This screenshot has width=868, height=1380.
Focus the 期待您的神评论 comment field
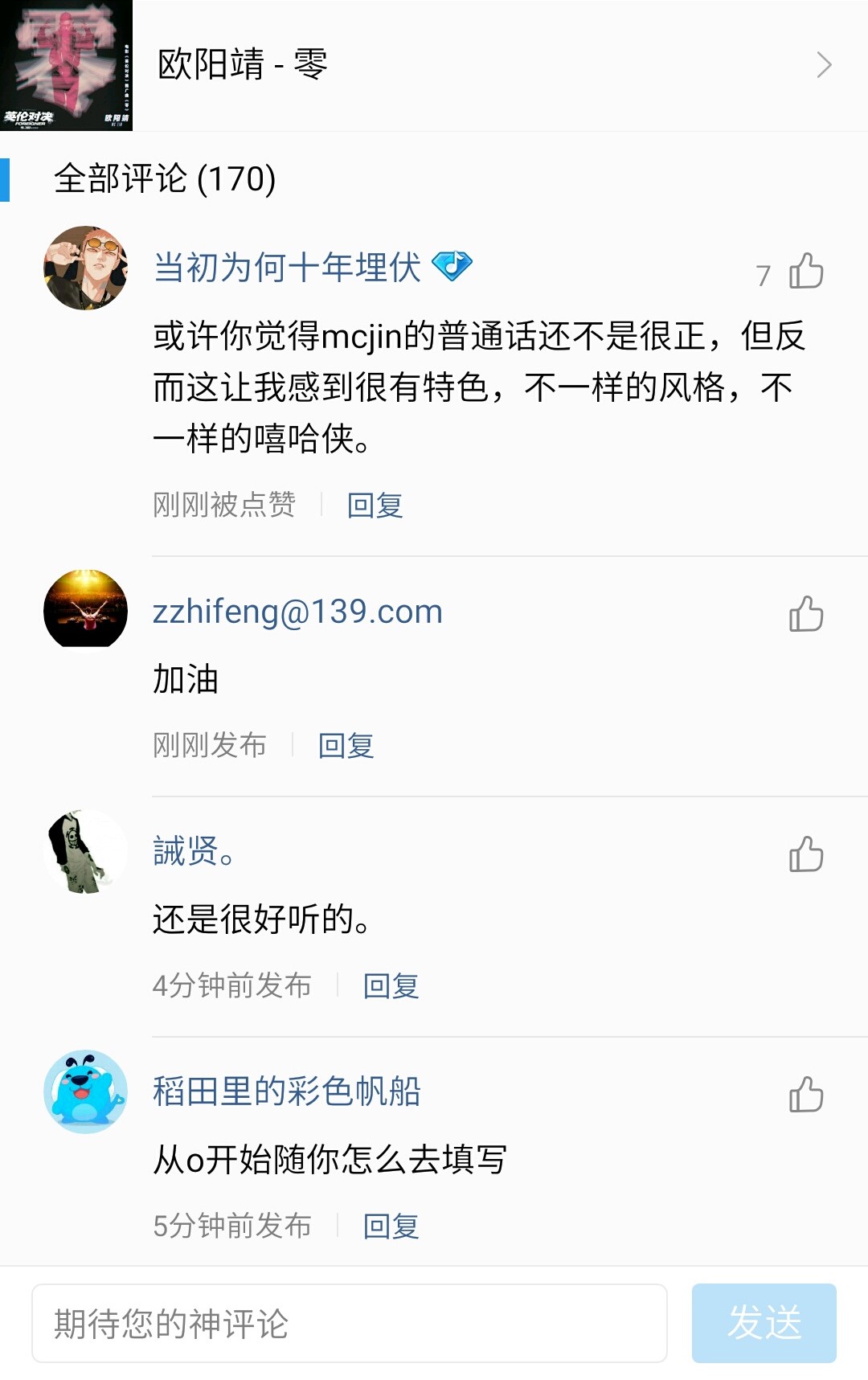(x=350, y=1324)
